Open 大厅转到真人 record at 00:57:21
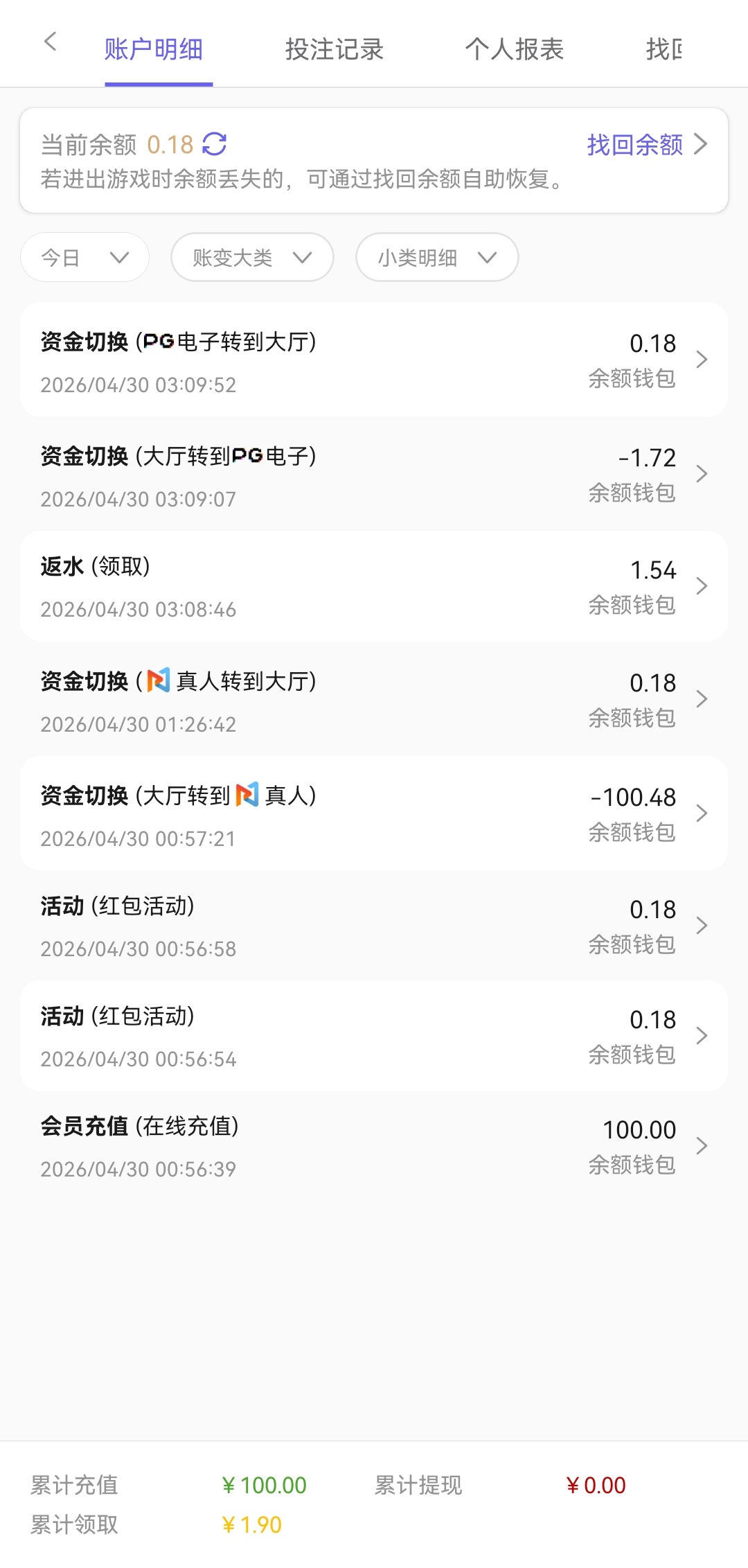 pyautogui.click(x=374, y=813)
